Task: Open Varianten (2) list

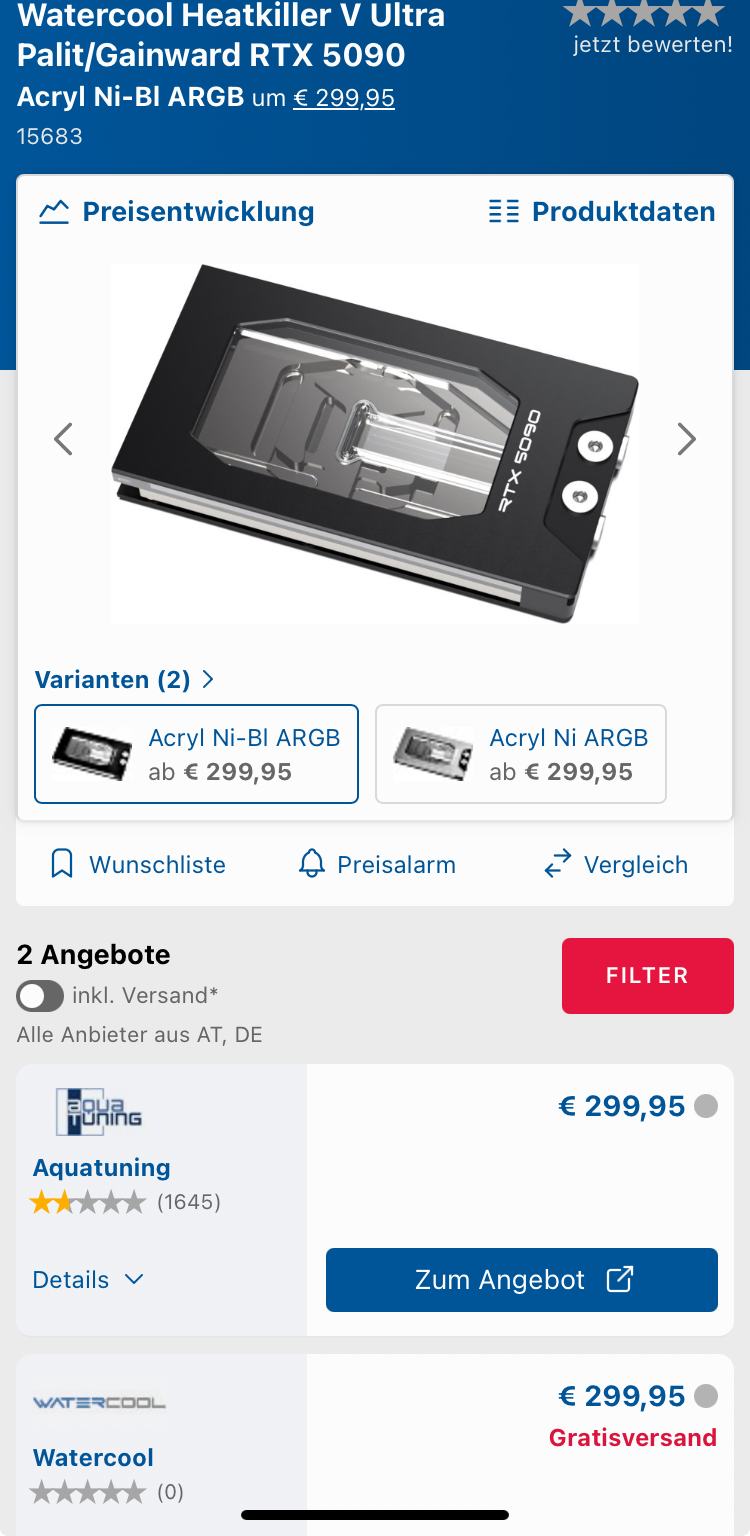Action: [125, 680]
